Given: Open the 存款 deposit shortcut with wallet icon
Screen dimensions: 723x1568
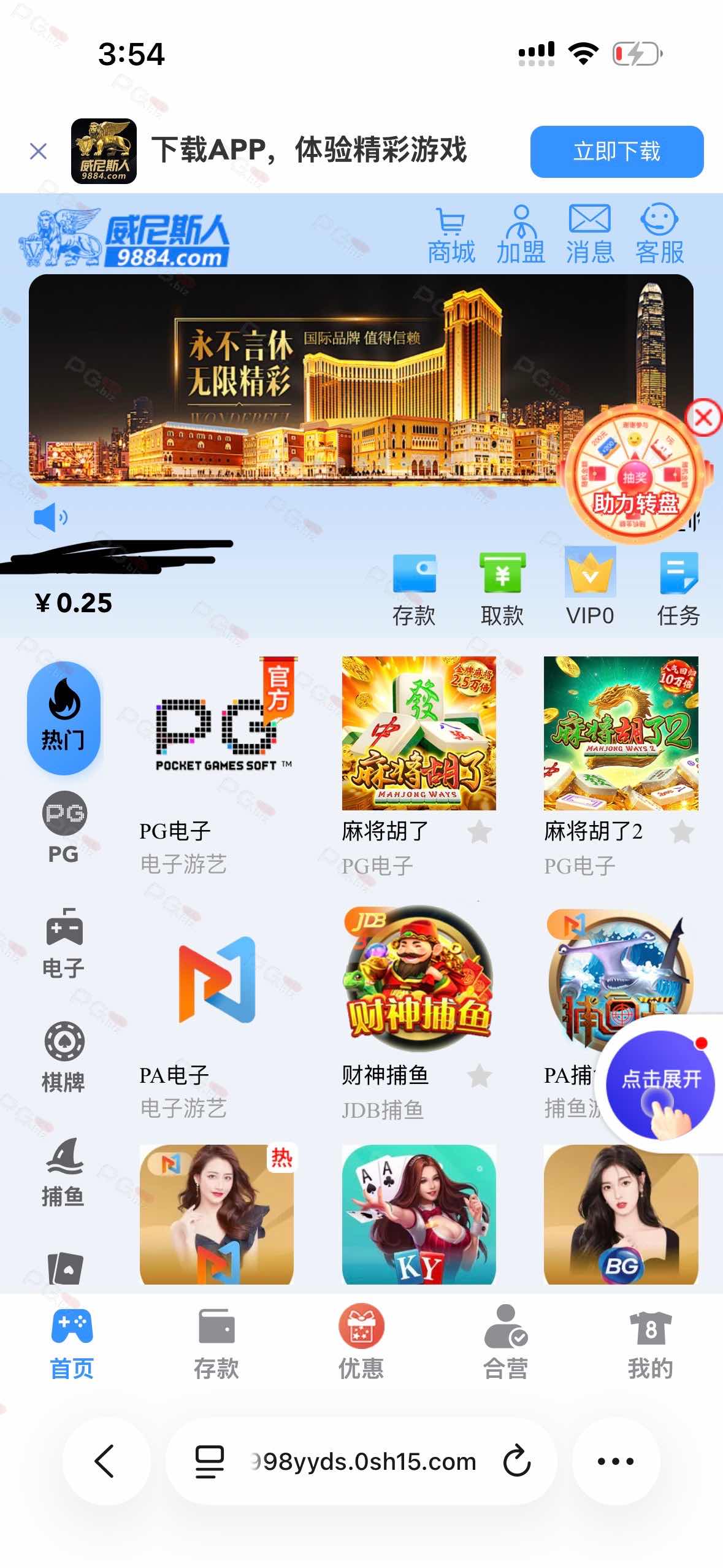Looking at the screenshot, I should [415, 589].
